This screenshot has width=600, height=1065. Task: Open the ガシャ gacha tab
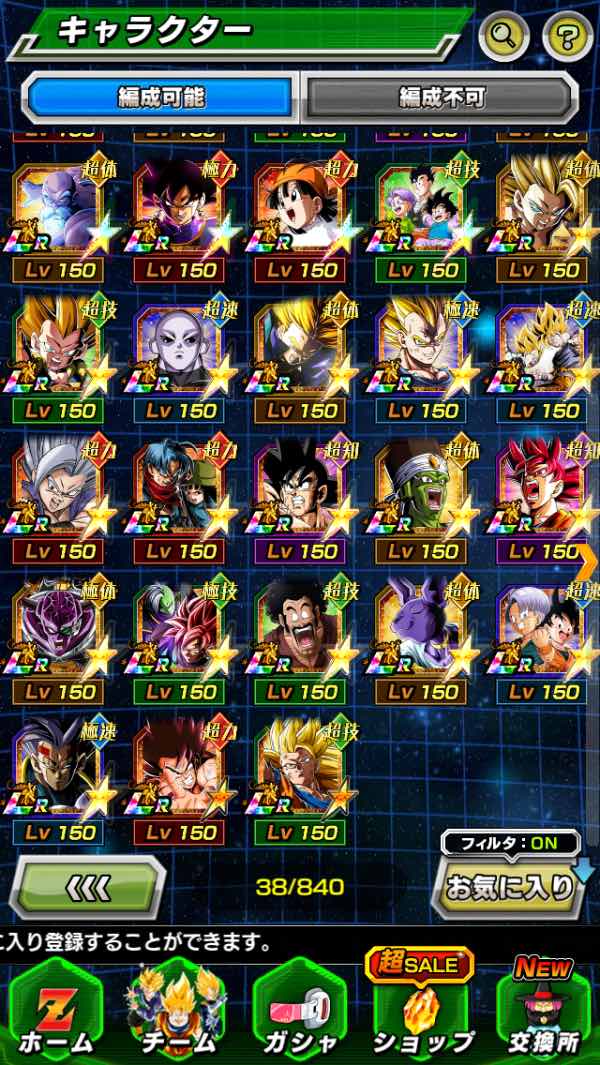tap(298, 1010)
